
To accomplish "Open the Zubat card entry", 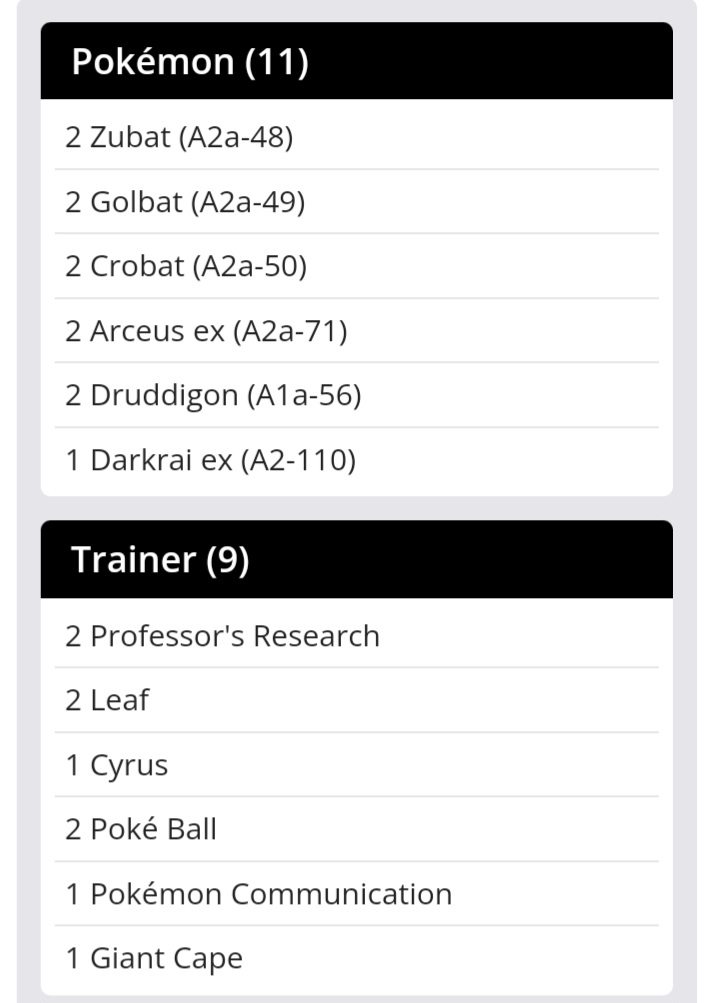I will (179, 137).
